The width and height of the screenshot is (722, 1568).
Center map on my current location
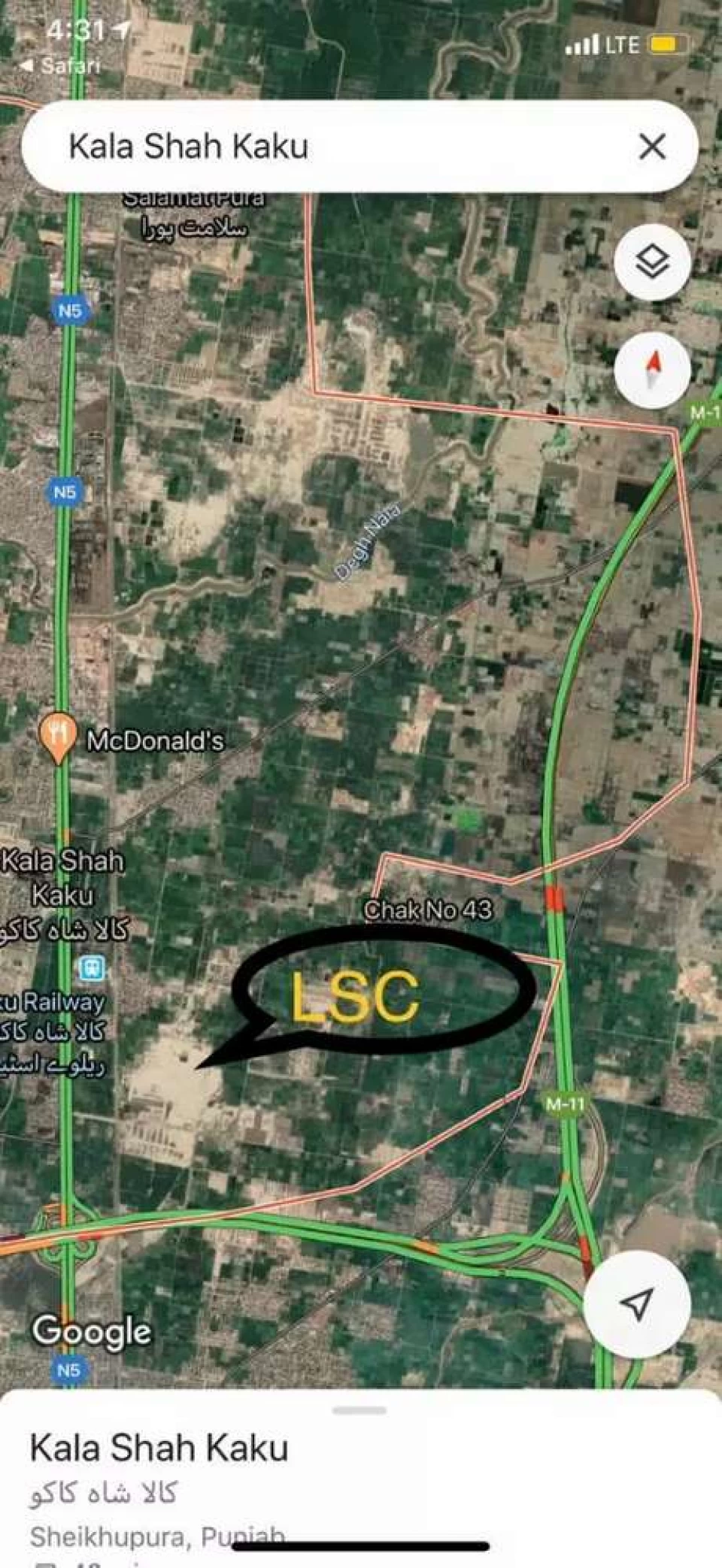pyautogui.click(x=637, y=1304)
